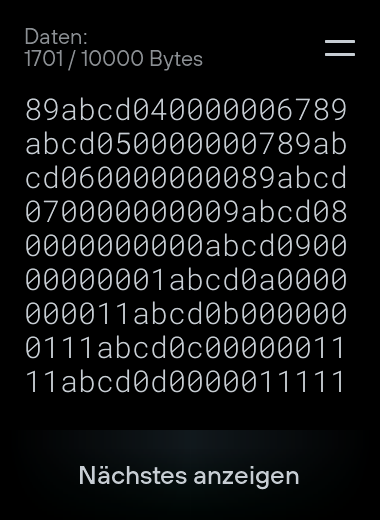Tap the Nächstes anzeigen button
Viewport: 380px width, 520px height.
pyautogui.click(x=189, y=475)
